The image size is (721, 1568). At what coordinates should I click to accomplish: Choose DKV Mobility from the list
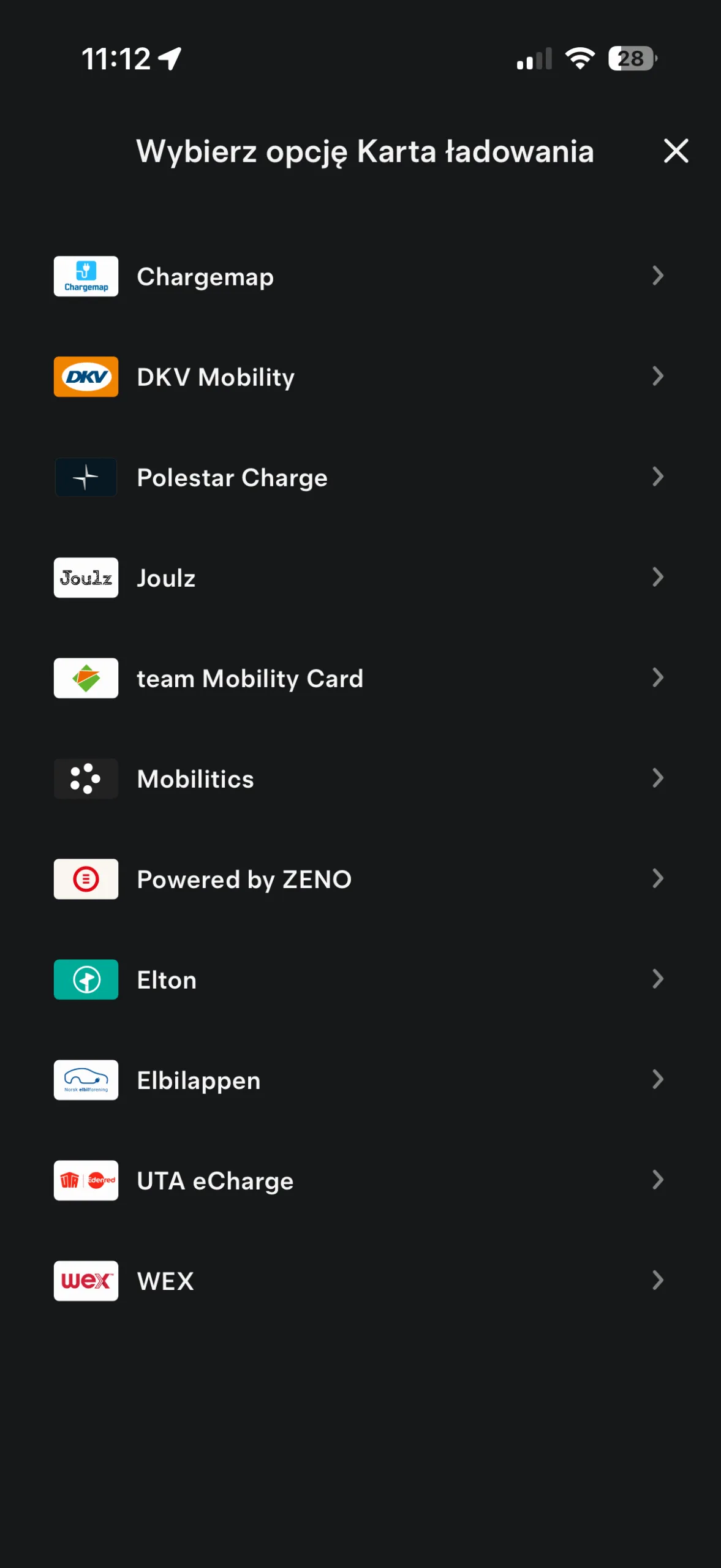click(x=359, y=377)
